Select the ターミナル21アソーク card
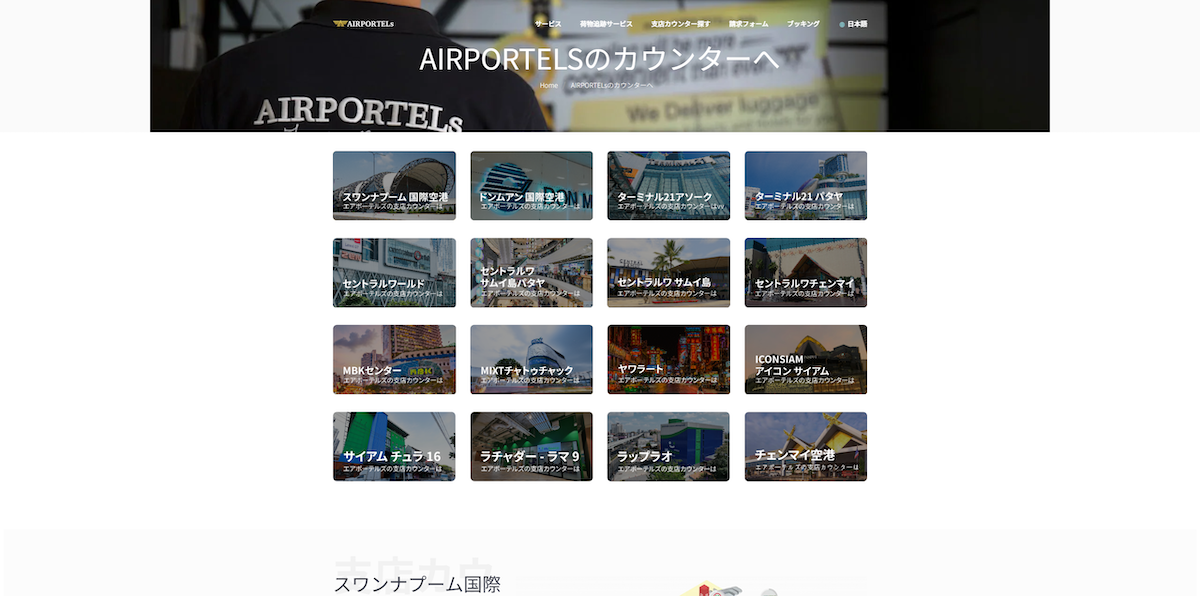1200x596 pixels. [668, 186]
